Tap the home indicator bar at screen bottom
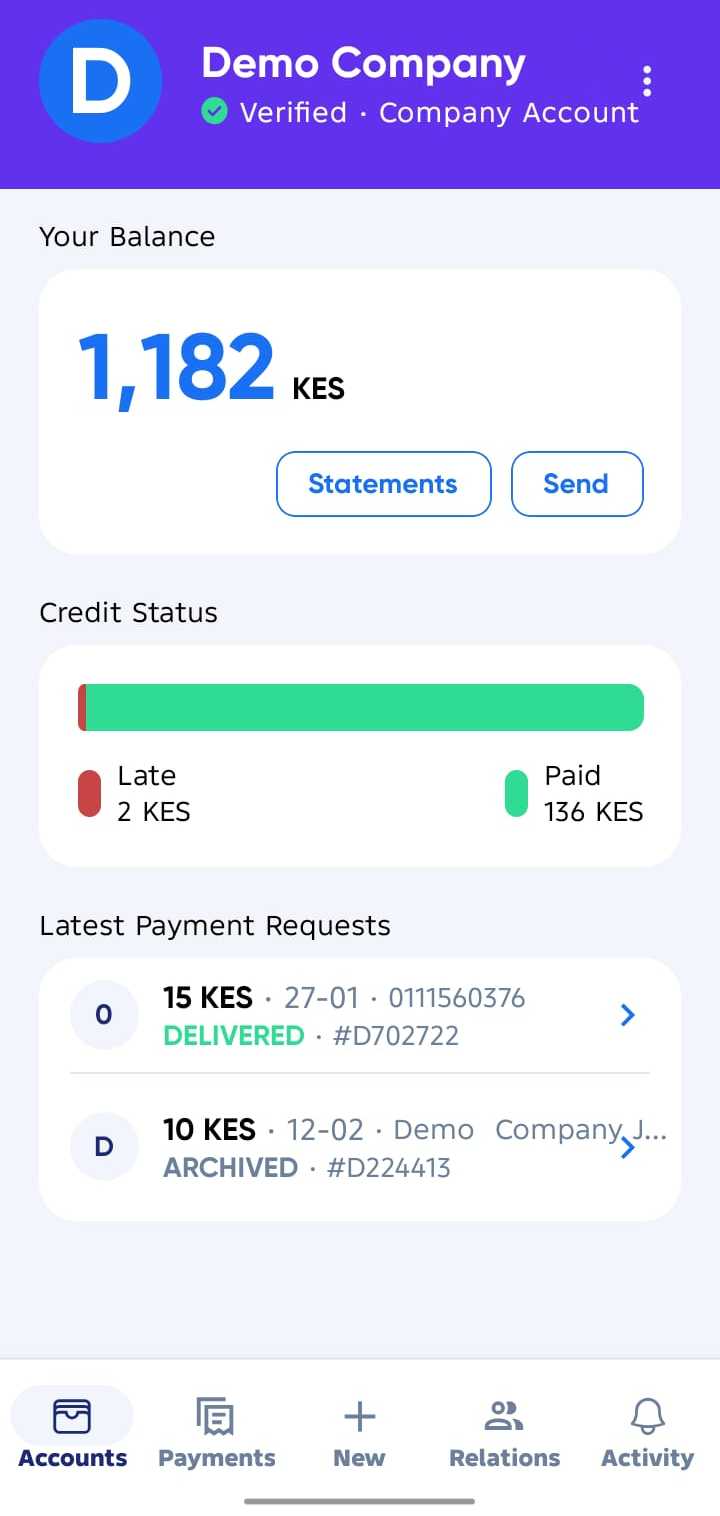Viewport: 720px width, 1516px height. [x=360, y=1499]
